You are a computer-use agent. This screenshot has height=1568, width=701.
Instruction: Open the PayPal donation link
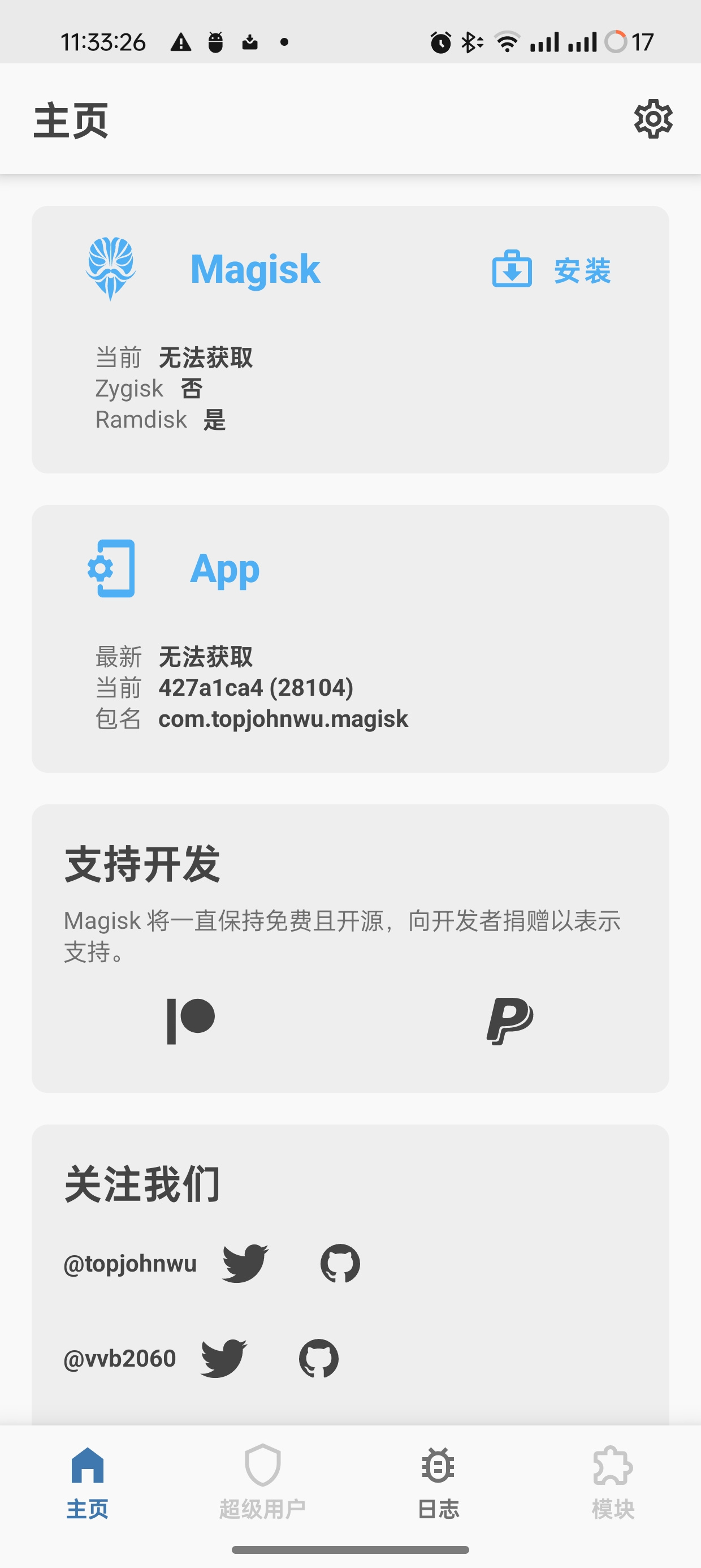tap(510, 1021)
